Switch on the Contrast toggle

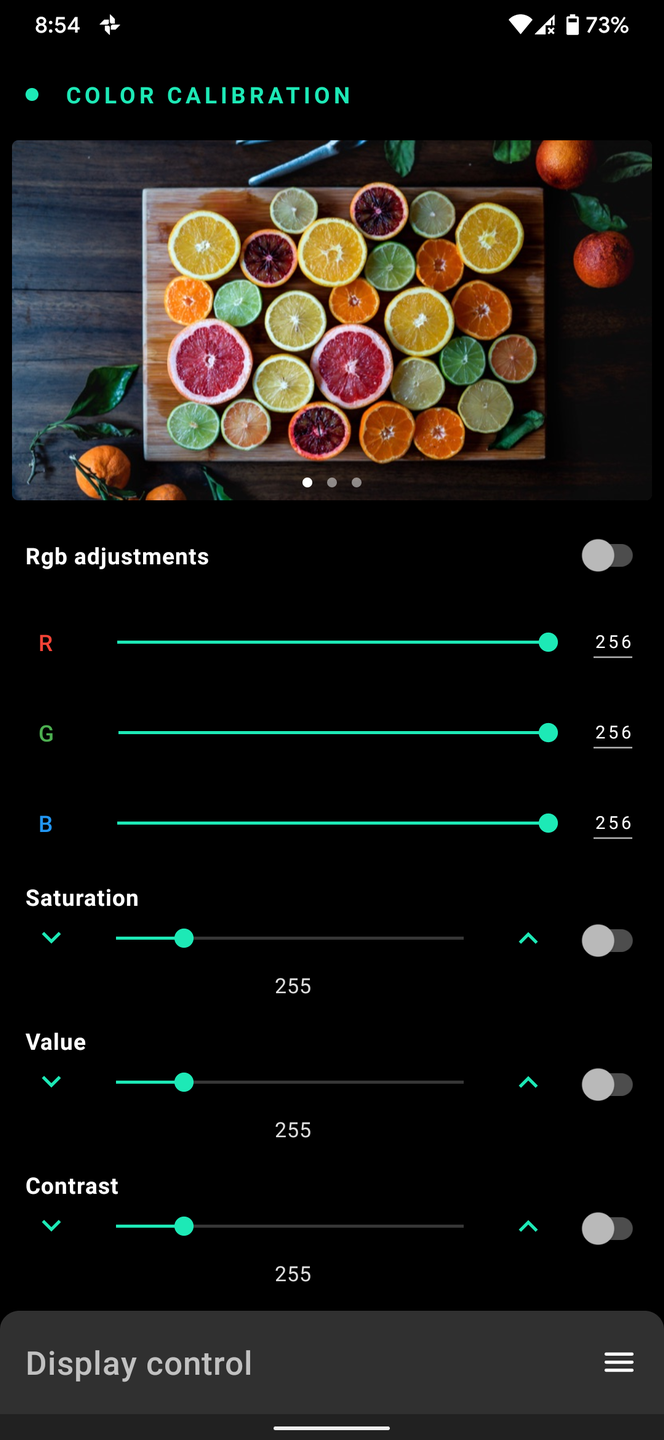click(607, 1228)
